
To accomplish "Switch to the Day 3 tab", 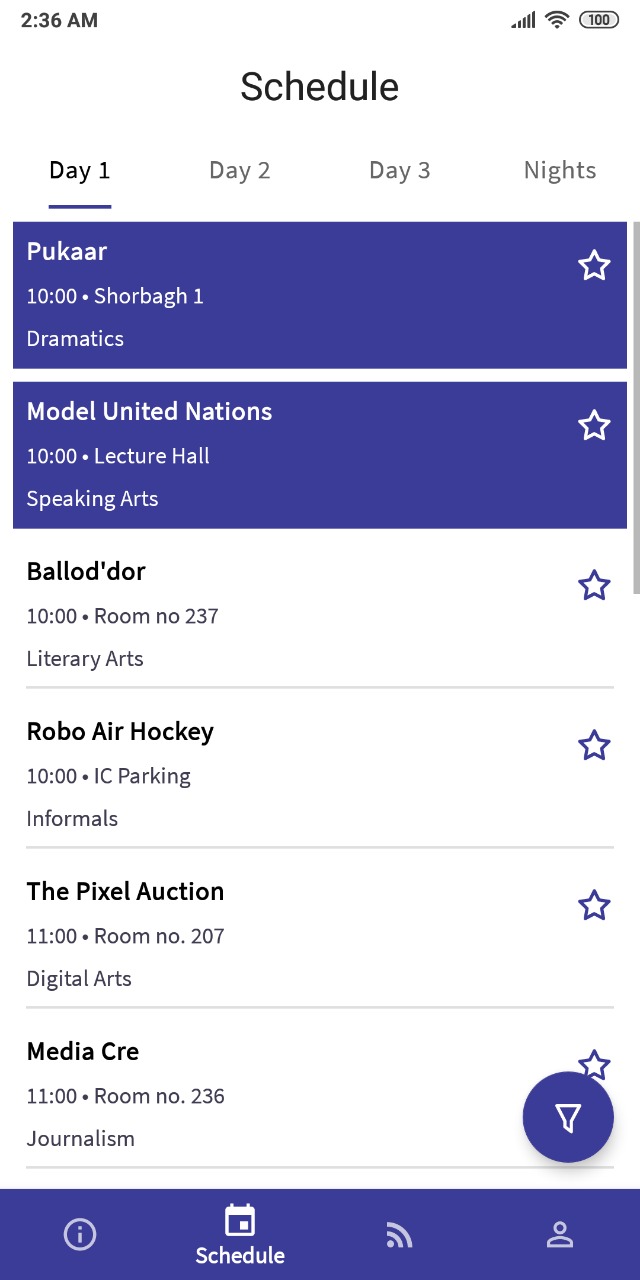I will coord(400,171).
